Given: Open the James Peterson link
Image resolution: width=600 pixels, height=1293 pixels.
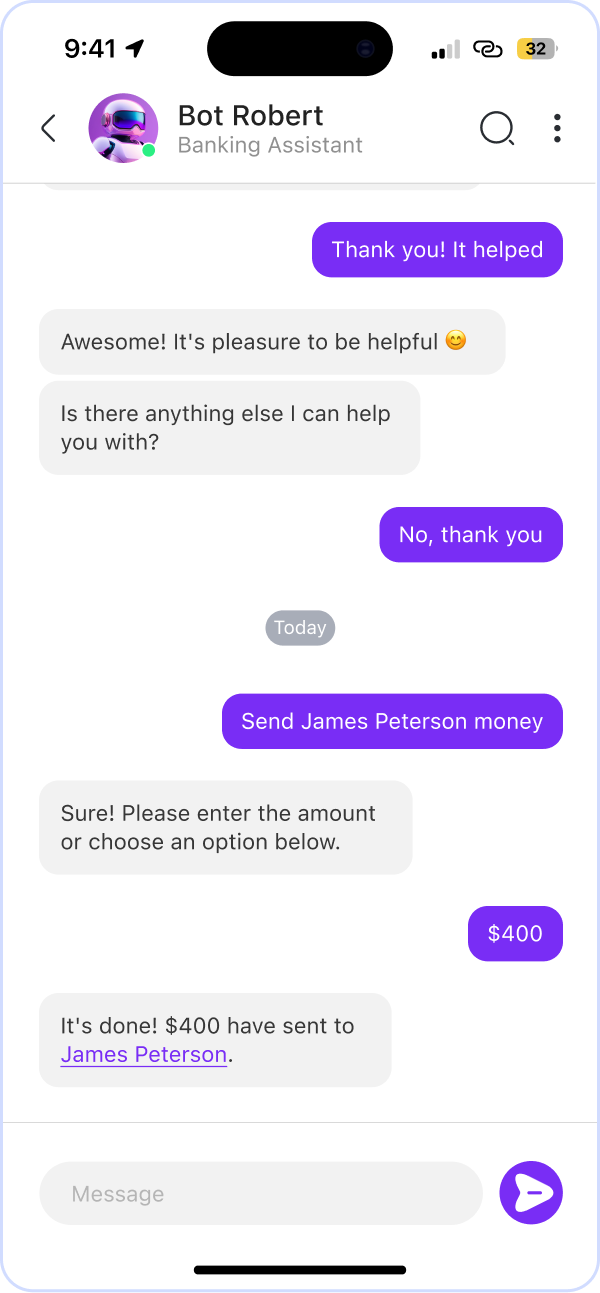Looking at the screenshot, I should coord(144,1055).
